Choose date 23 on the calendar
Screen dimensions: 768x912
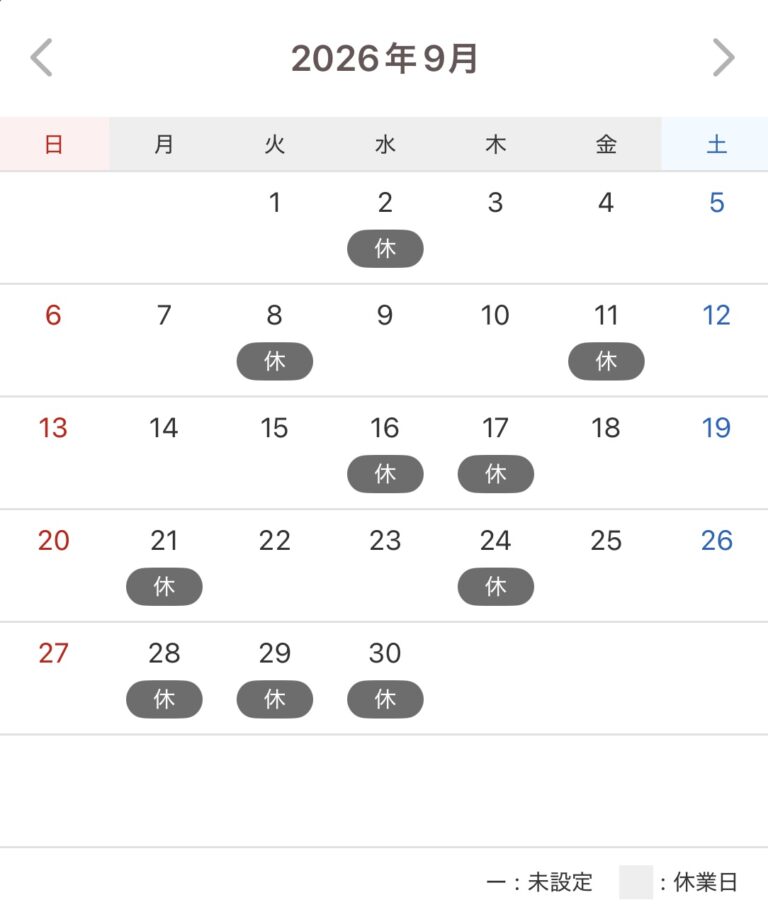point(385,566)
